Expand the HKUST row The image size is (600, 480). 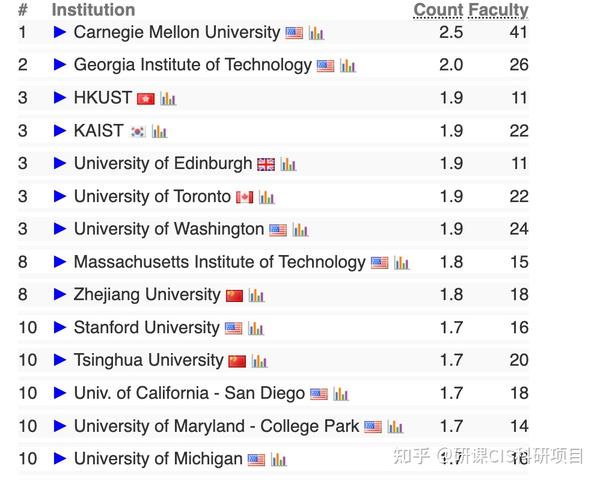click(x=60, y=98)
